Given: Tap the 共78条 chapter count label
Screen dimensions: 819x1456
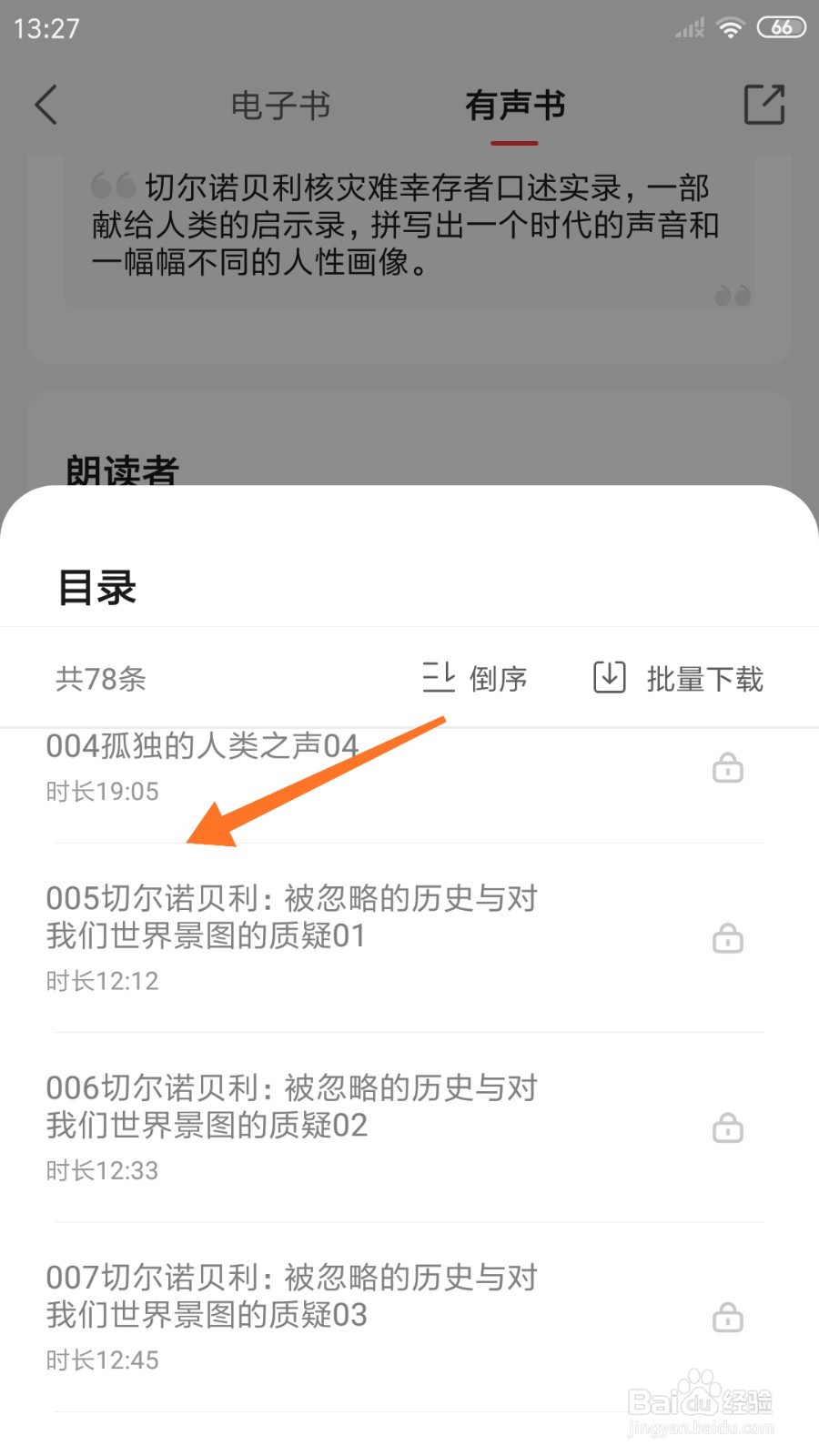Looking at the screenshot, I should (100, 678).
